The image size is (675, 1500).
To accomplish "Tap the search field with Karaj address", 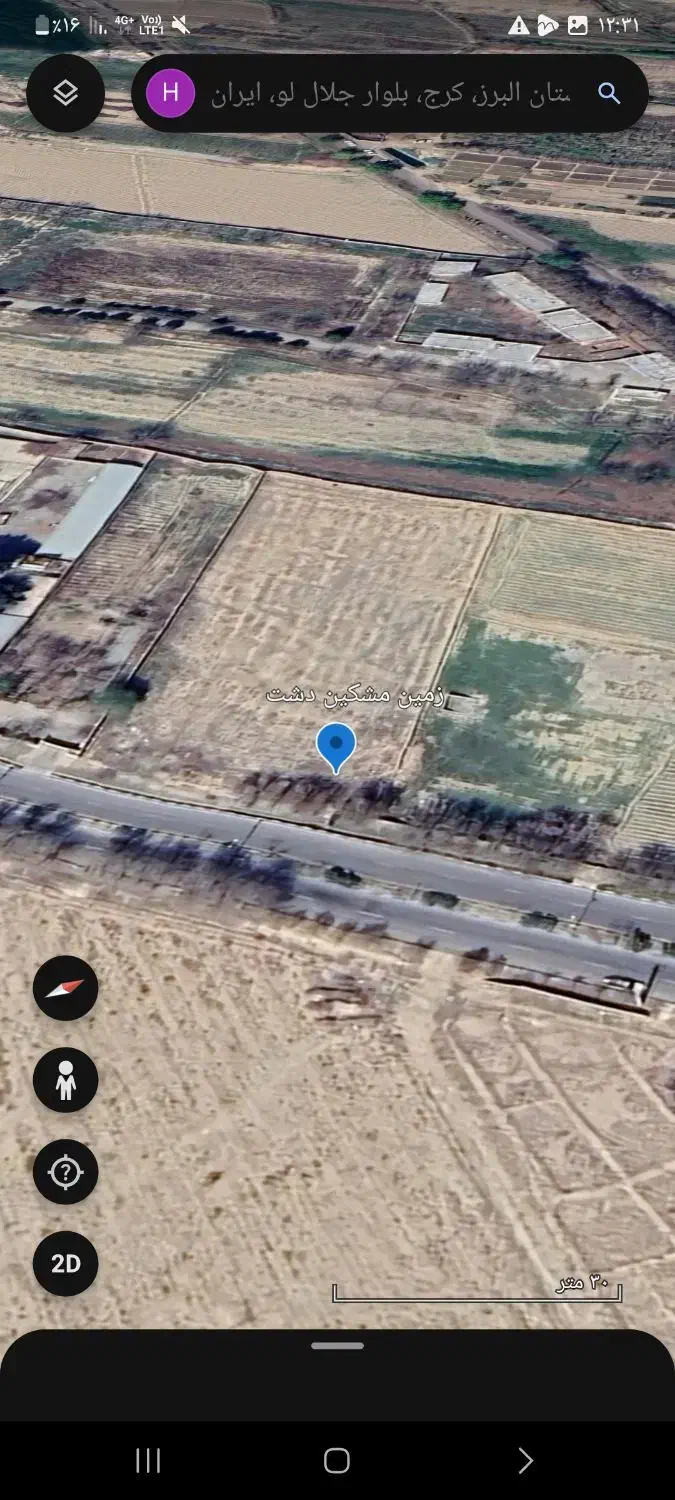I will 390,94.
